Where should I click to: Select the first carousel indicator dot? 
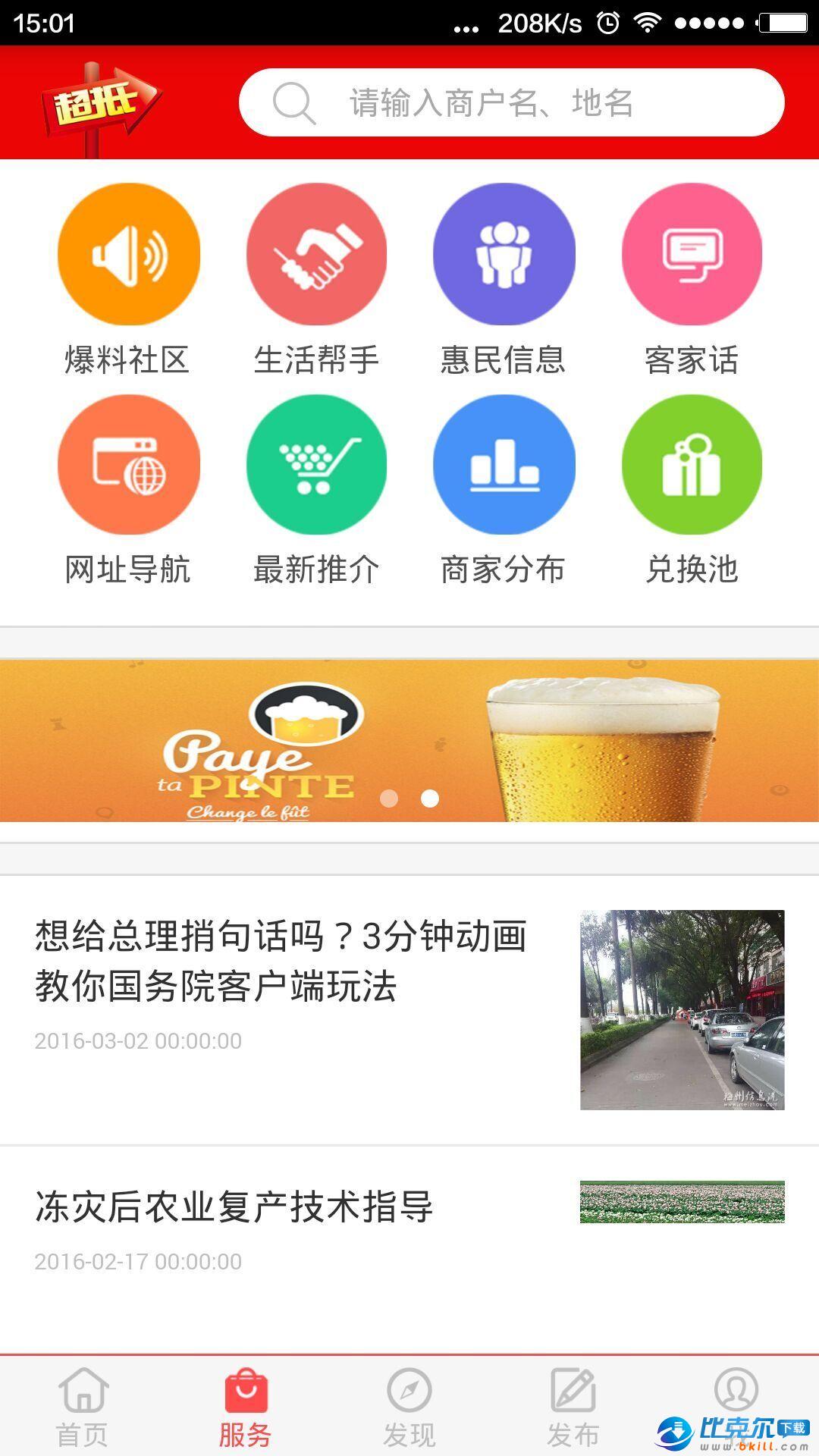coord(389,798)
